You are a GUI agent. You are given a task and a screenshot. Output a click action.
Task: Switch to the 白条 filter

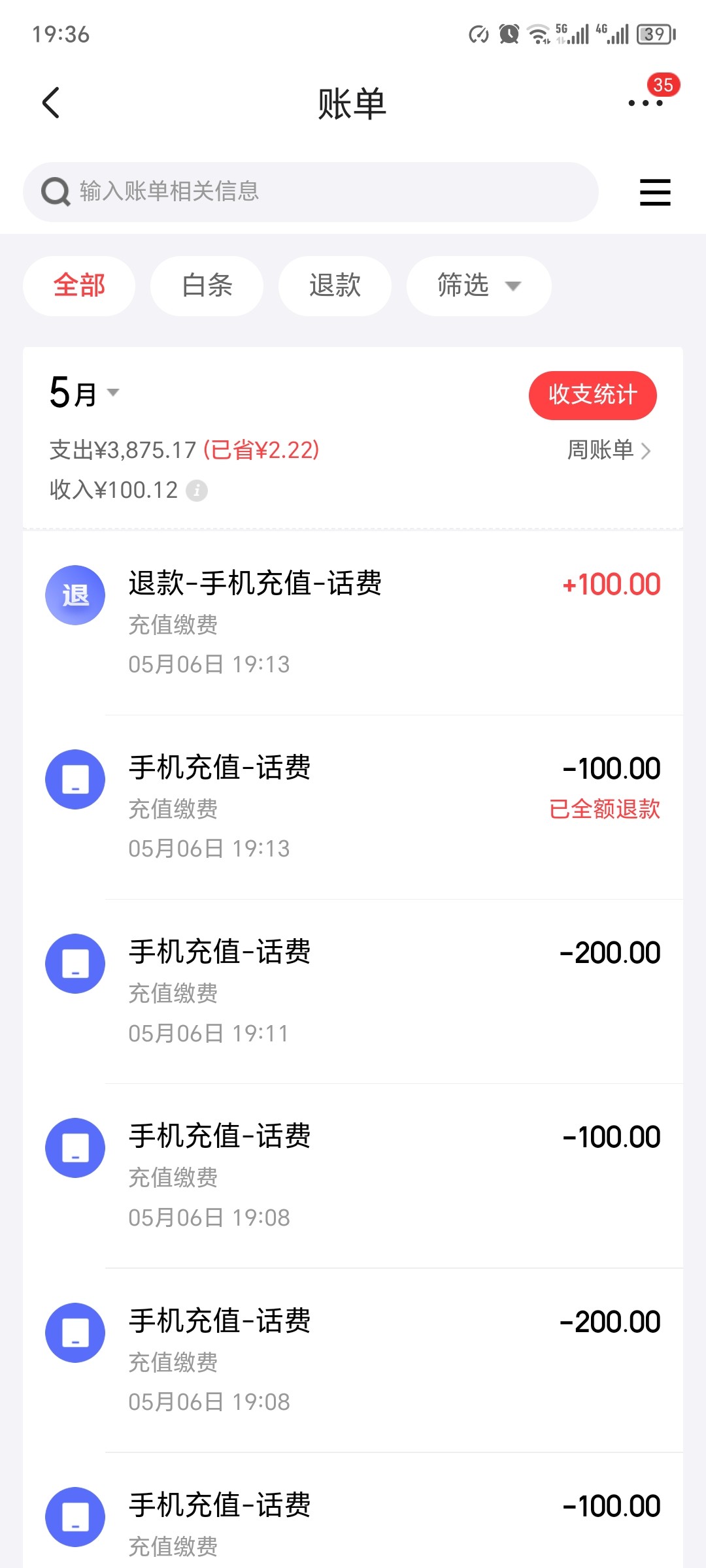pyautogui.click(x=207, y=286)
